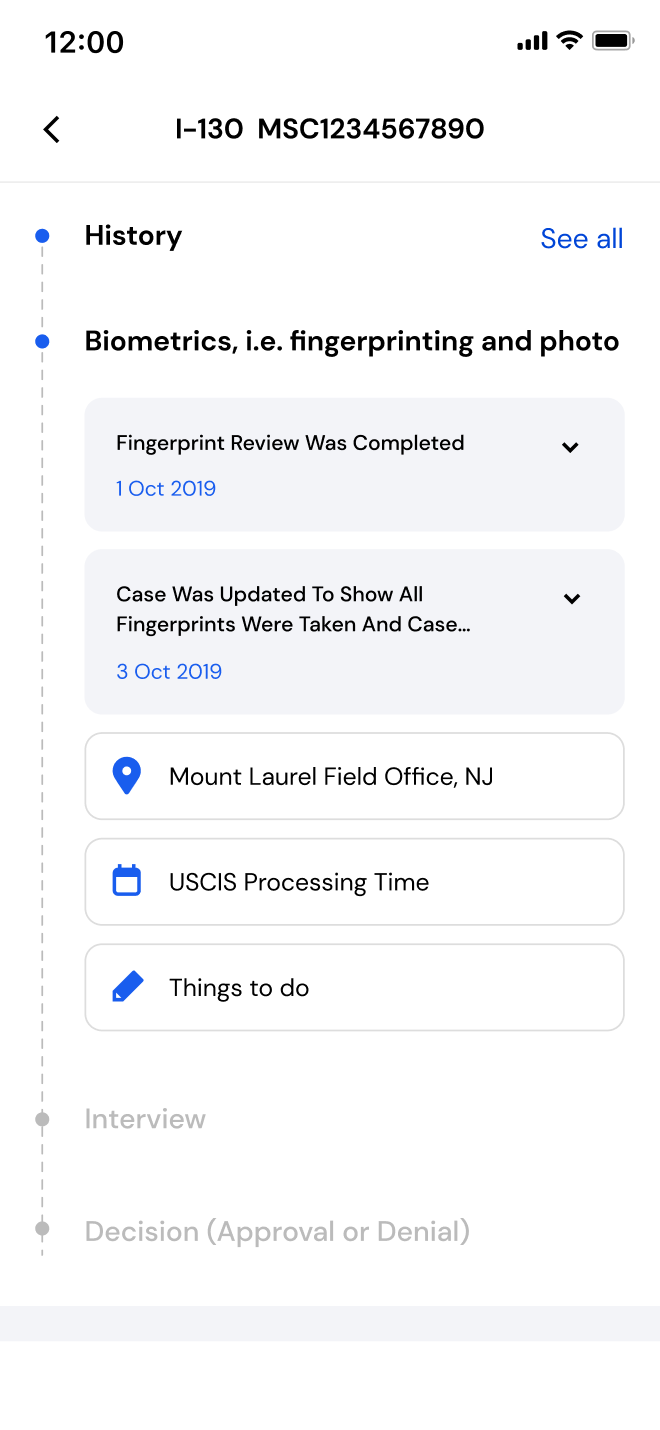Expand Fingerprint Review Was Completed card
660x1430 pixels.
[355, 464]
